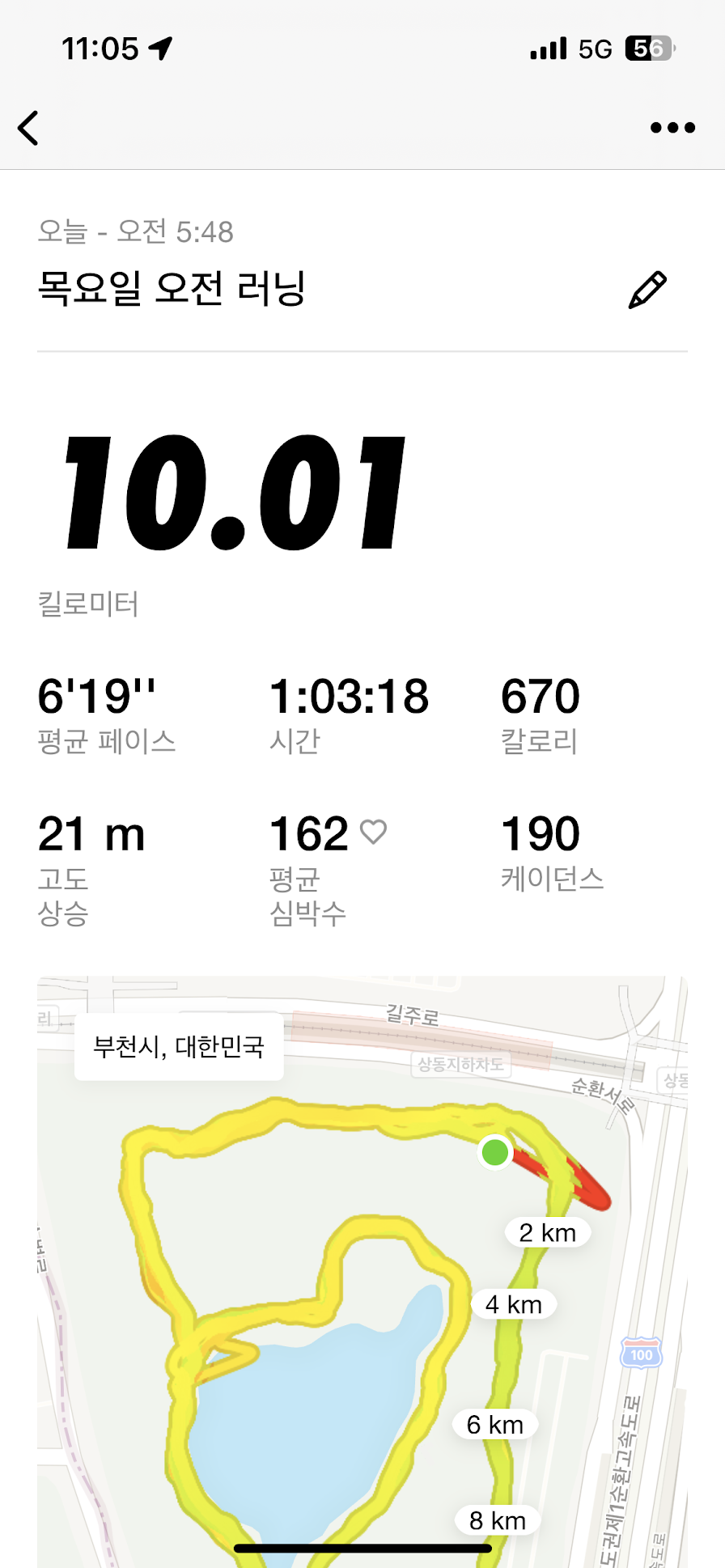The width and height of the screenshot is (725, 1568).
Task: Go back using the top-left arrow
Action: coord(29,128)
